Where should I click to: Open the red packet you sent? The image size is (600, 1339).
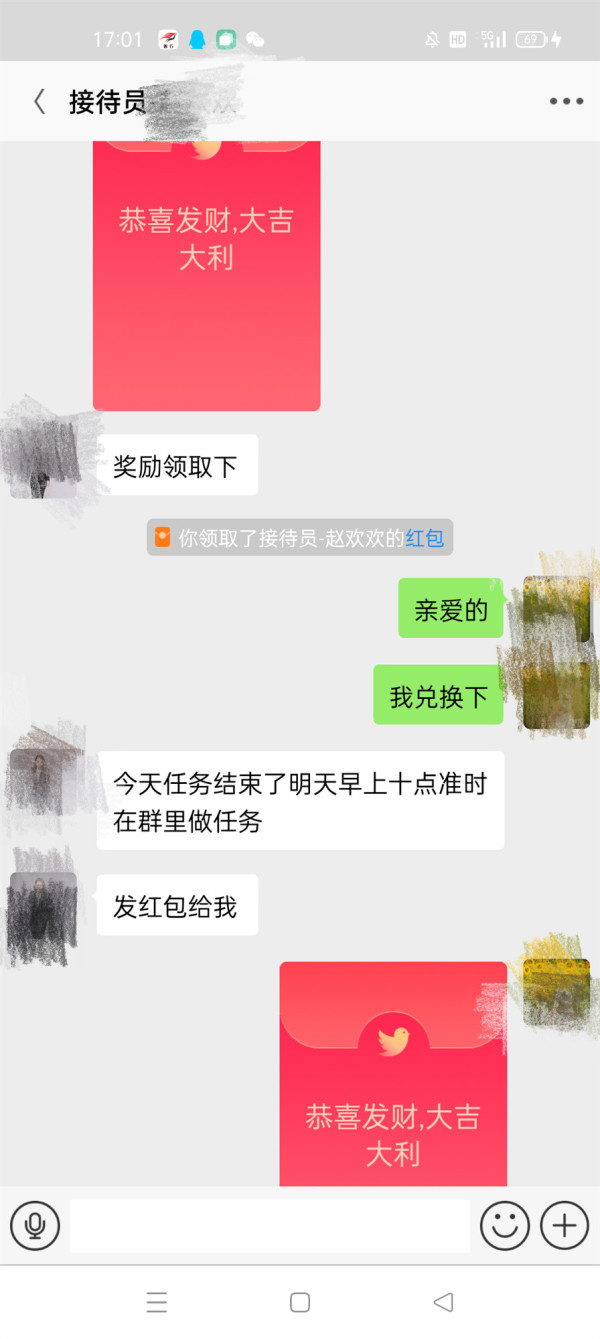(393, 1075)
